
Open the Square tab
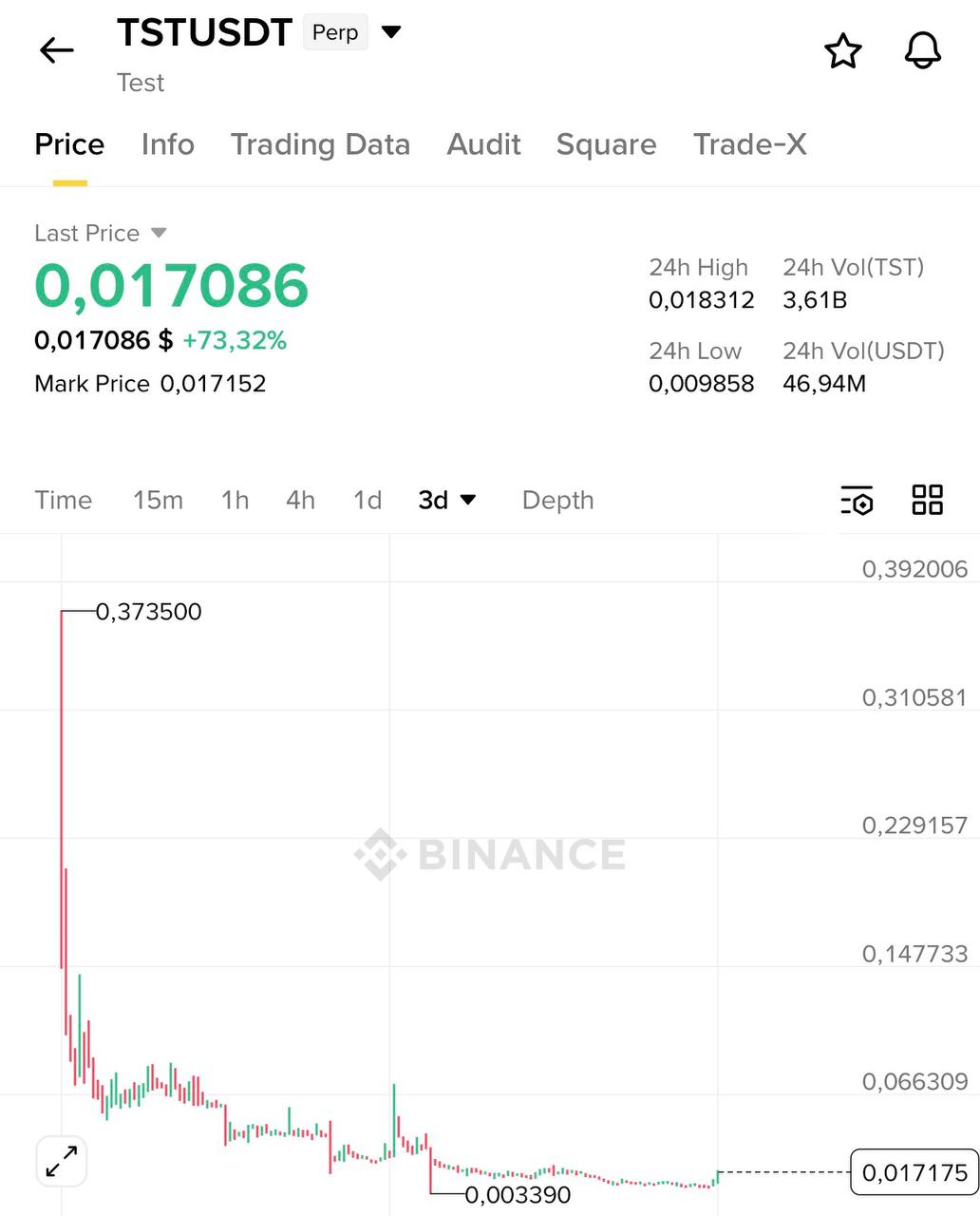coord(606,144)
